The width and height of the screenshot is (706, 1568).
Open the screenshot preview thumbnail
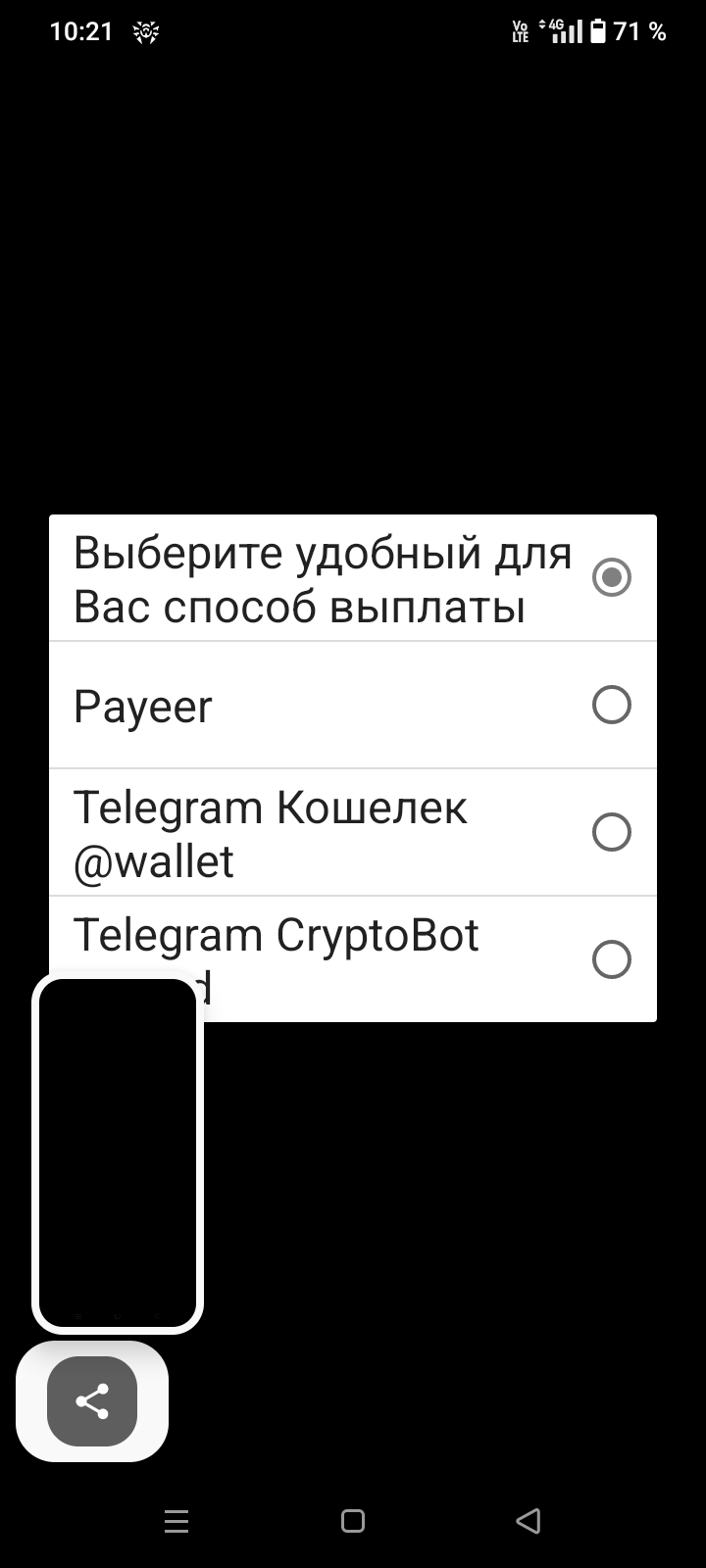(118, 1153)
